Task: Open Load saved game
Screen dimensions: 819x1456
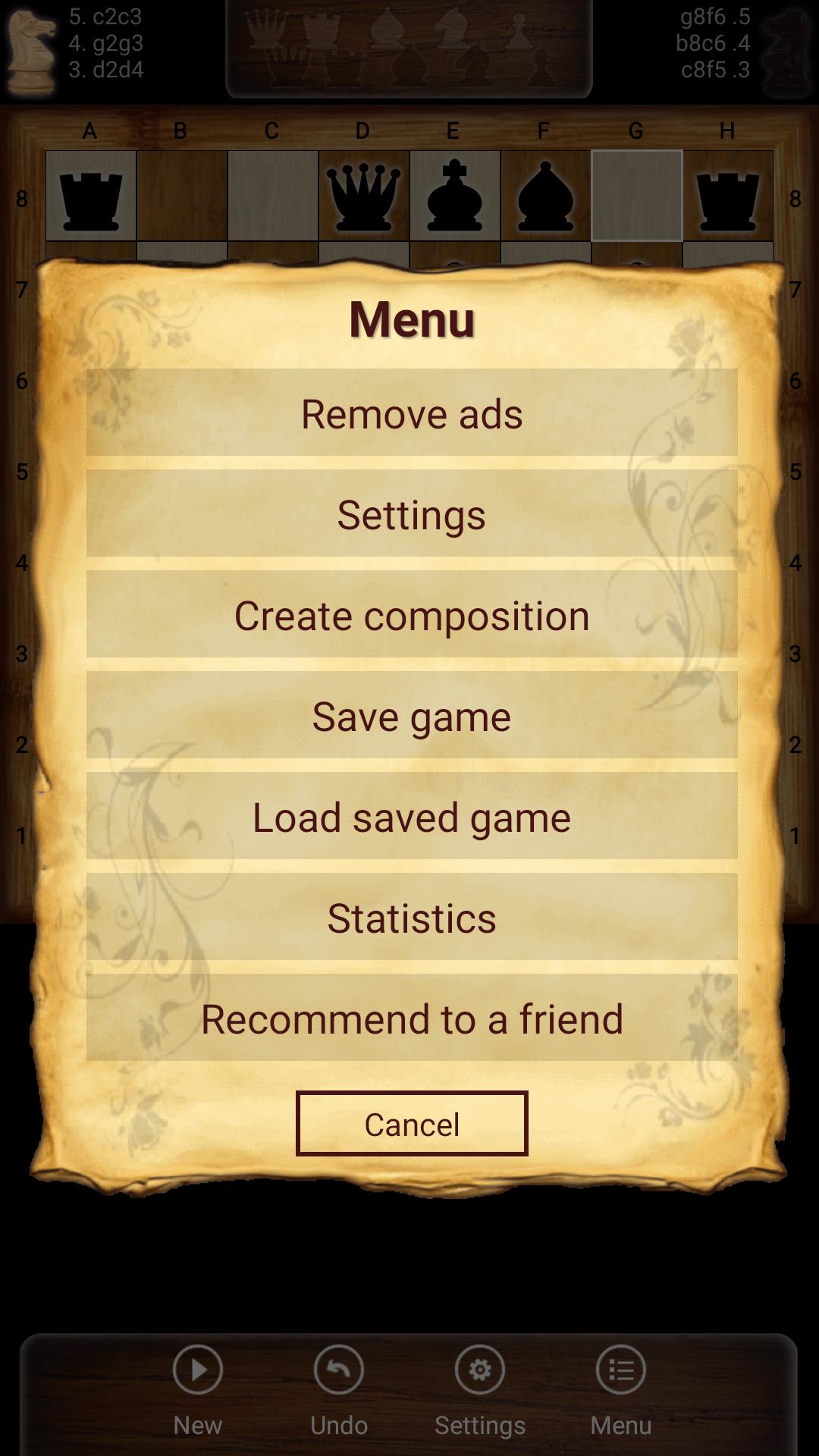Action: pyautogui.click(x=412, y=816)
